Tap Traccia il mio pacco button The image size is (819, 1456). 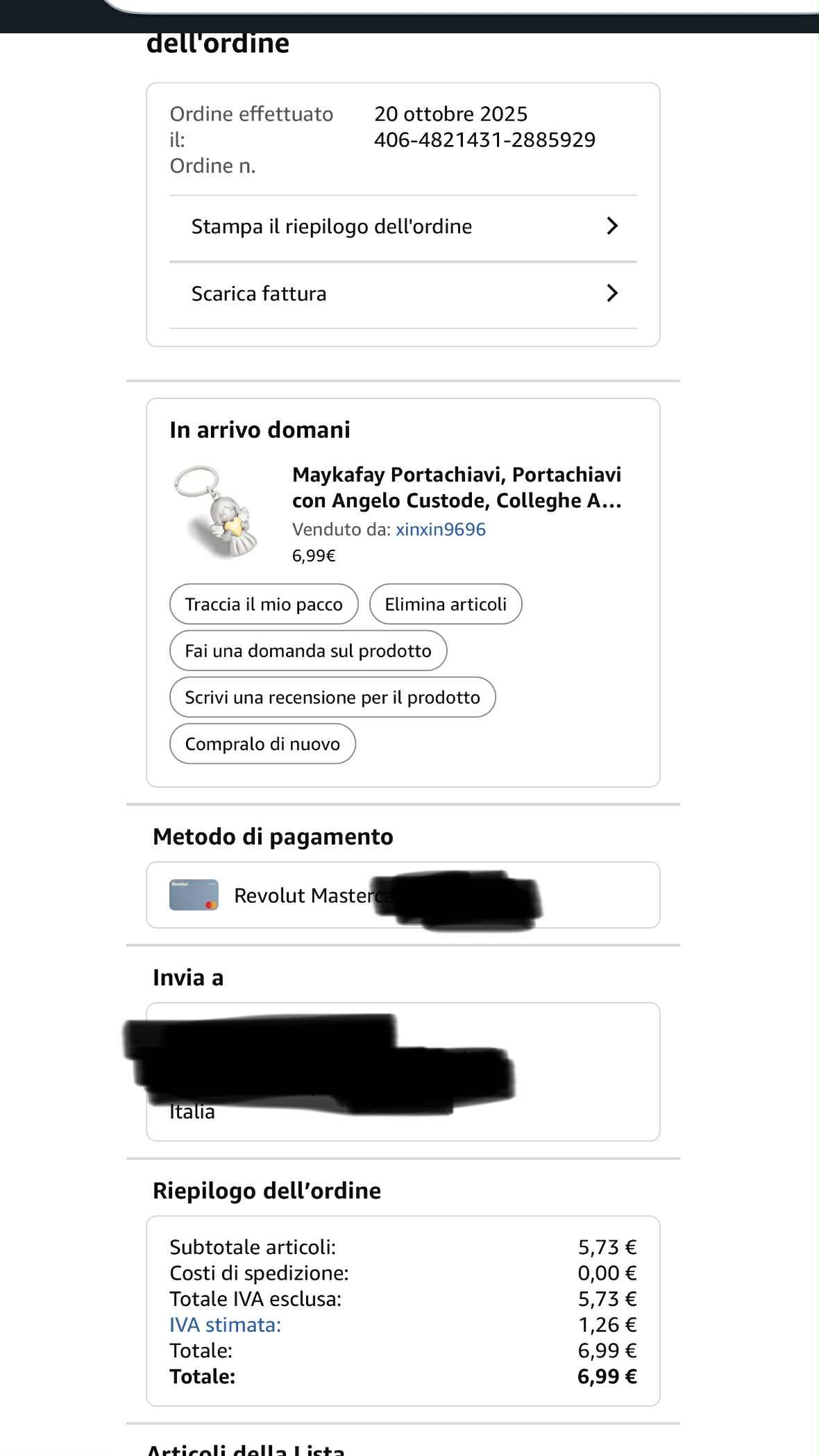pos(264,604)
